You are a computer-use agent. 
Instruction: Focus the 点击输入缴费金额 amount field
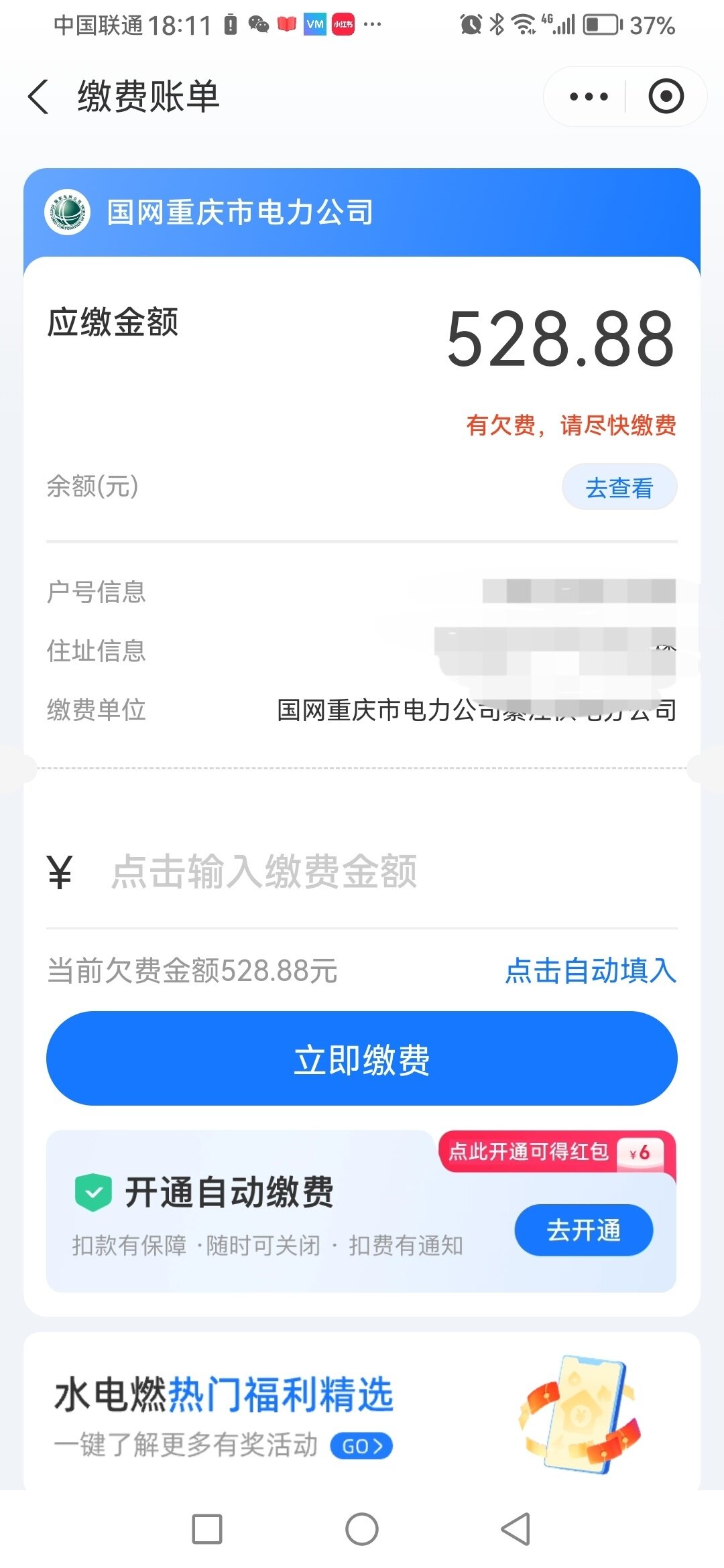[x=362, y=872]
